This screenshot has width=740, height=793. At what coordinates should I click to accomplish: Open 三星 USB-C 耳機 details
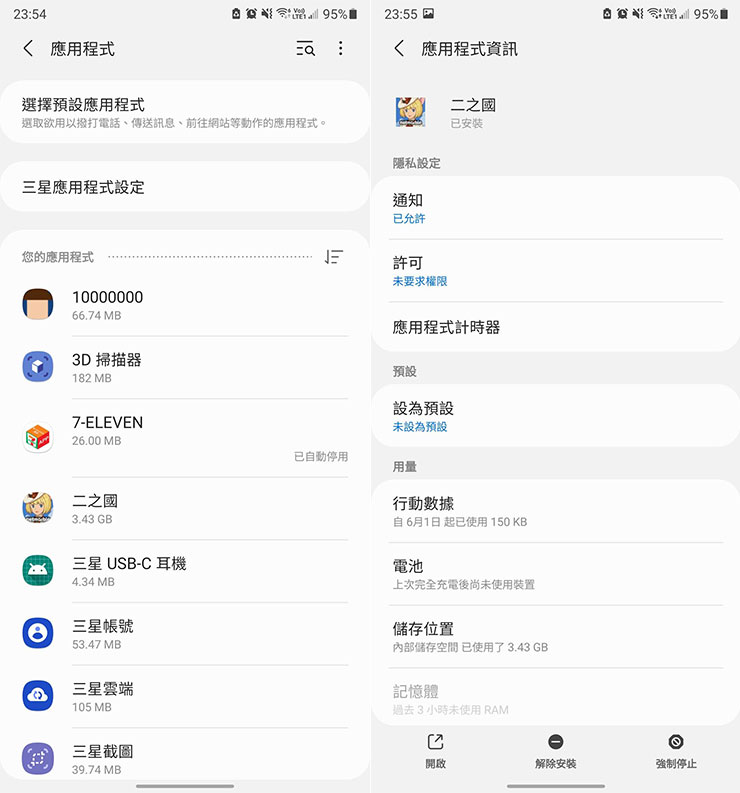pos(185,572)
